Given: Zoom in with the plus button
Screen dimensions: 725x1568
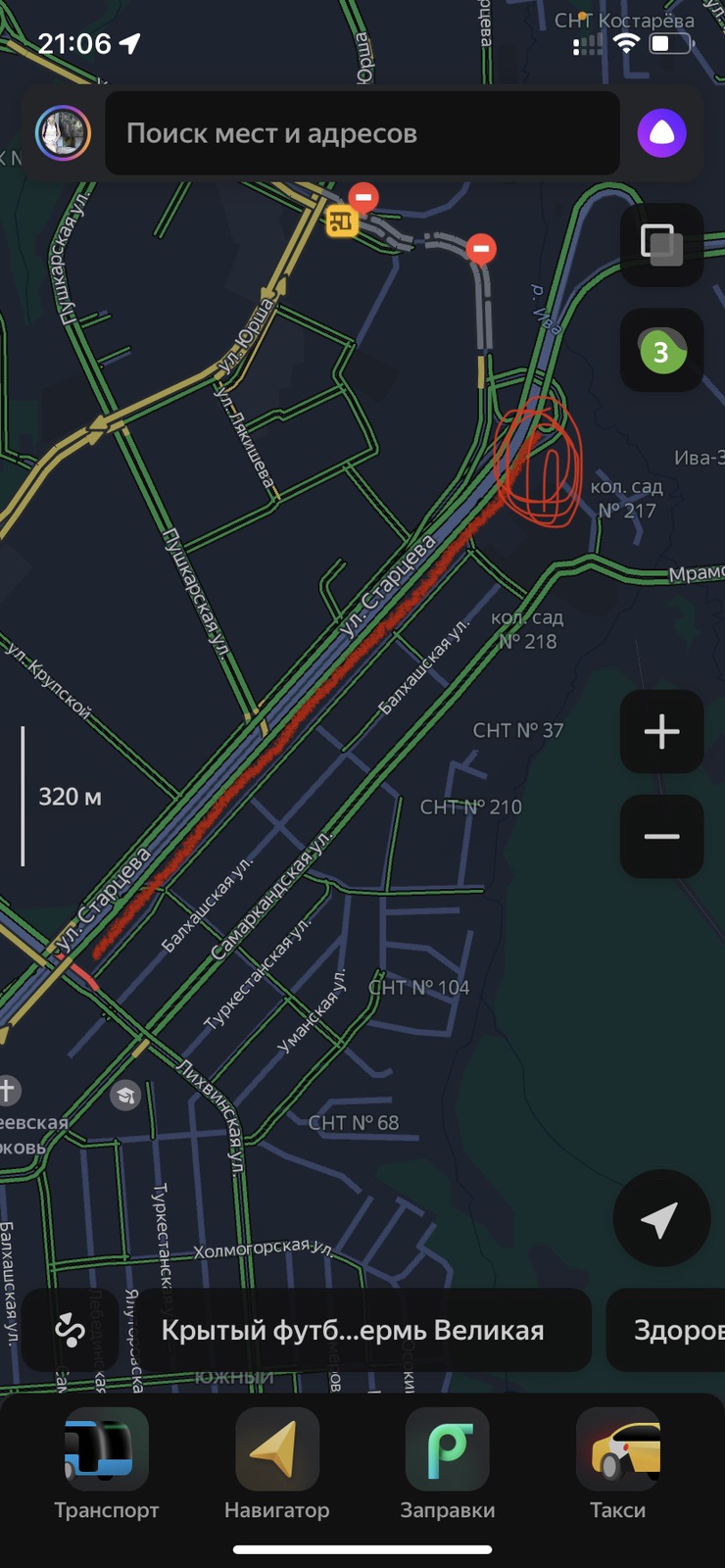Looking at the screenshot, I should [661, 732].
